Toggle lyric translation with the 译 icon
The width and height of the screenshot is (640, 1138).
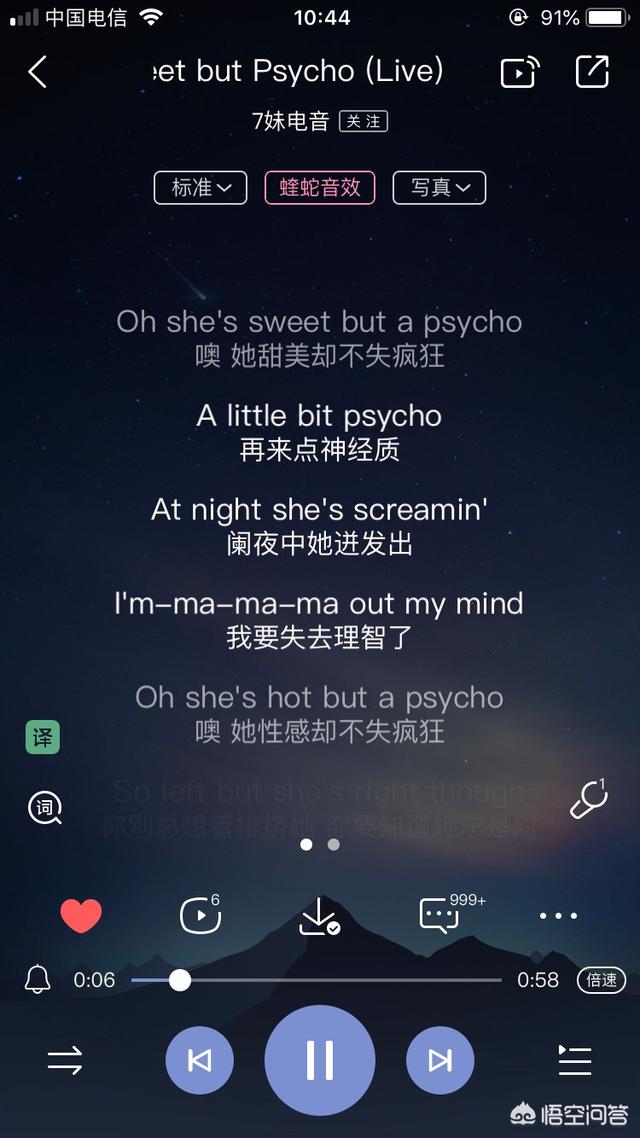43,738
